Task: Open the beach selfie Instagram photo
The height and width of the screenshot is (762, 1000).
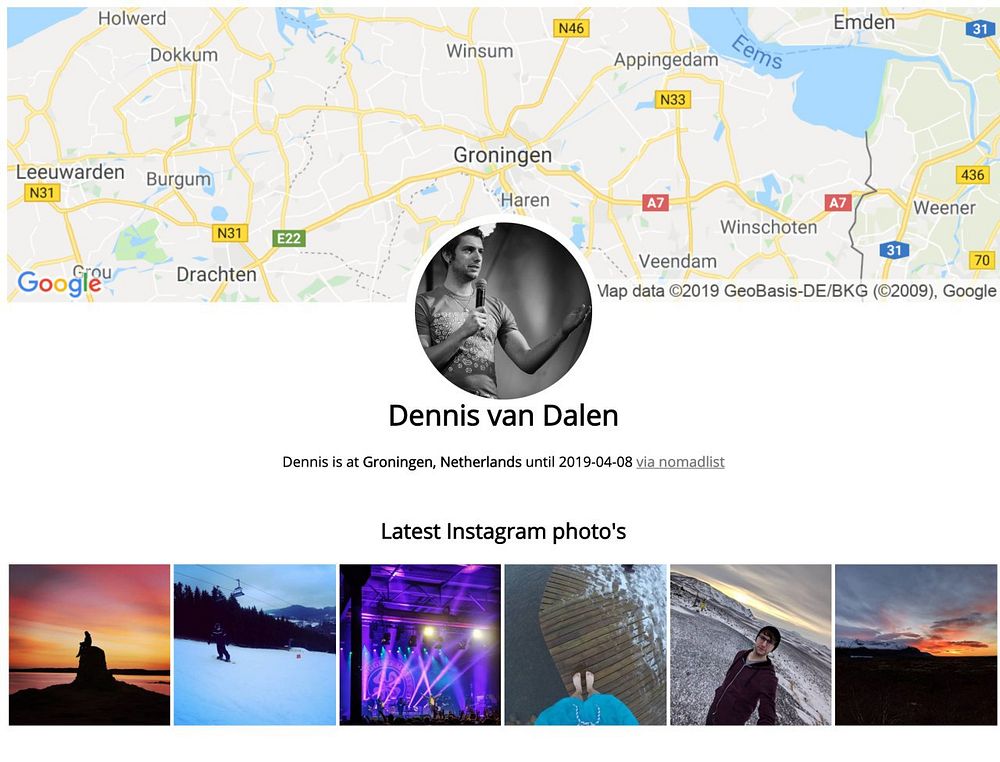Action: 750,645
